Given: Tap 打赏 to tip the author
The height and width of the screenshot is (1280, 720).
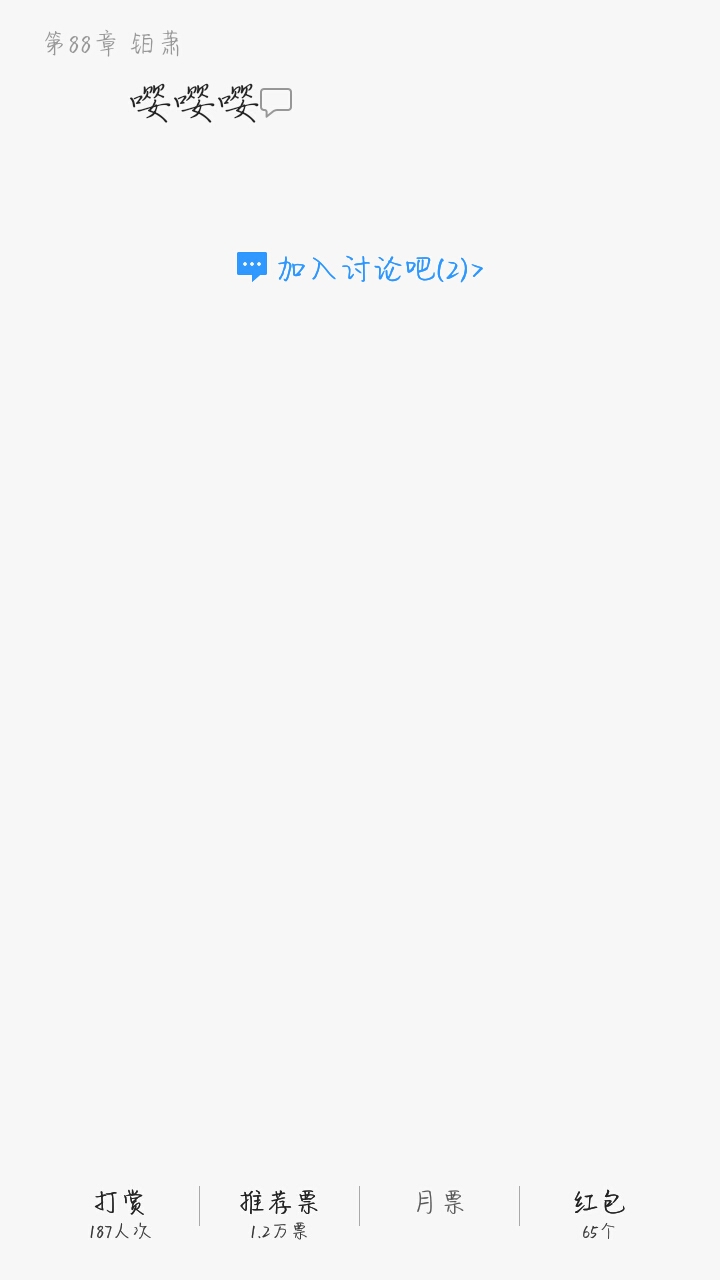Looking at the screenshot, I should pyautogui.click(x=120, y=1214).
